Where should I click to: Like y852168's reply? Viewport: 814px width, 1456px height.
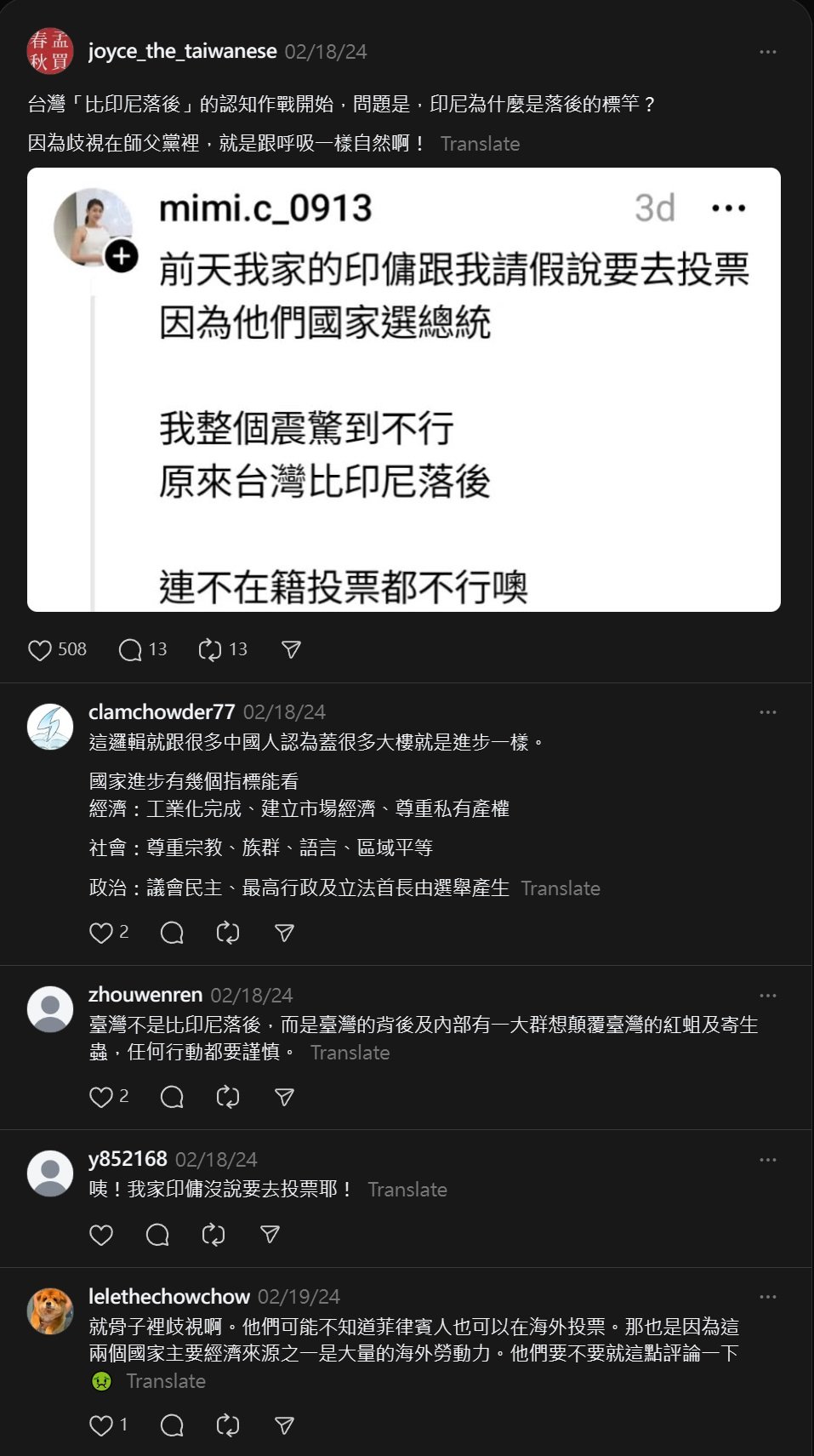coord(101,1235)
